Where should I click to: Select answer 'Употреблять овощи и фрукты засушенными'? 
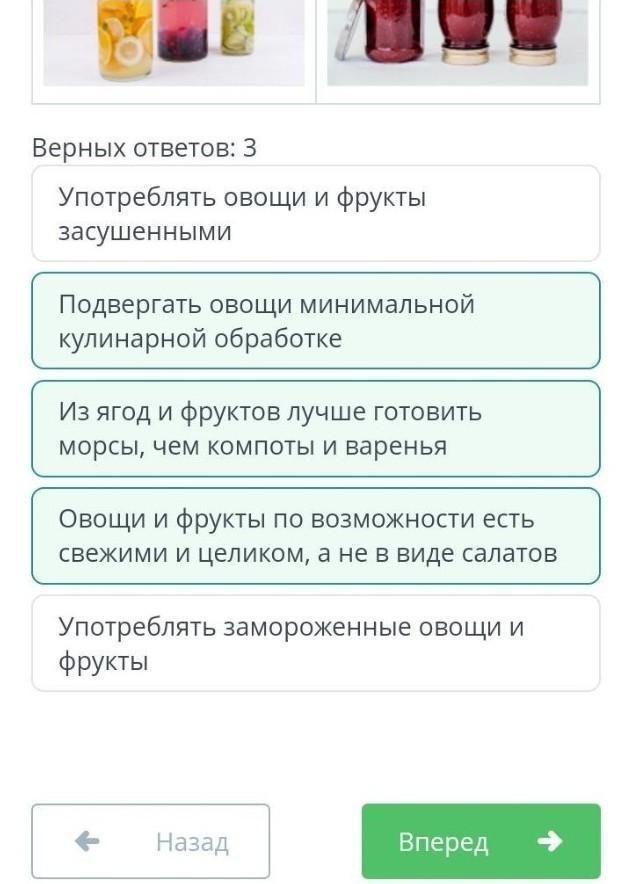(315, 214)
